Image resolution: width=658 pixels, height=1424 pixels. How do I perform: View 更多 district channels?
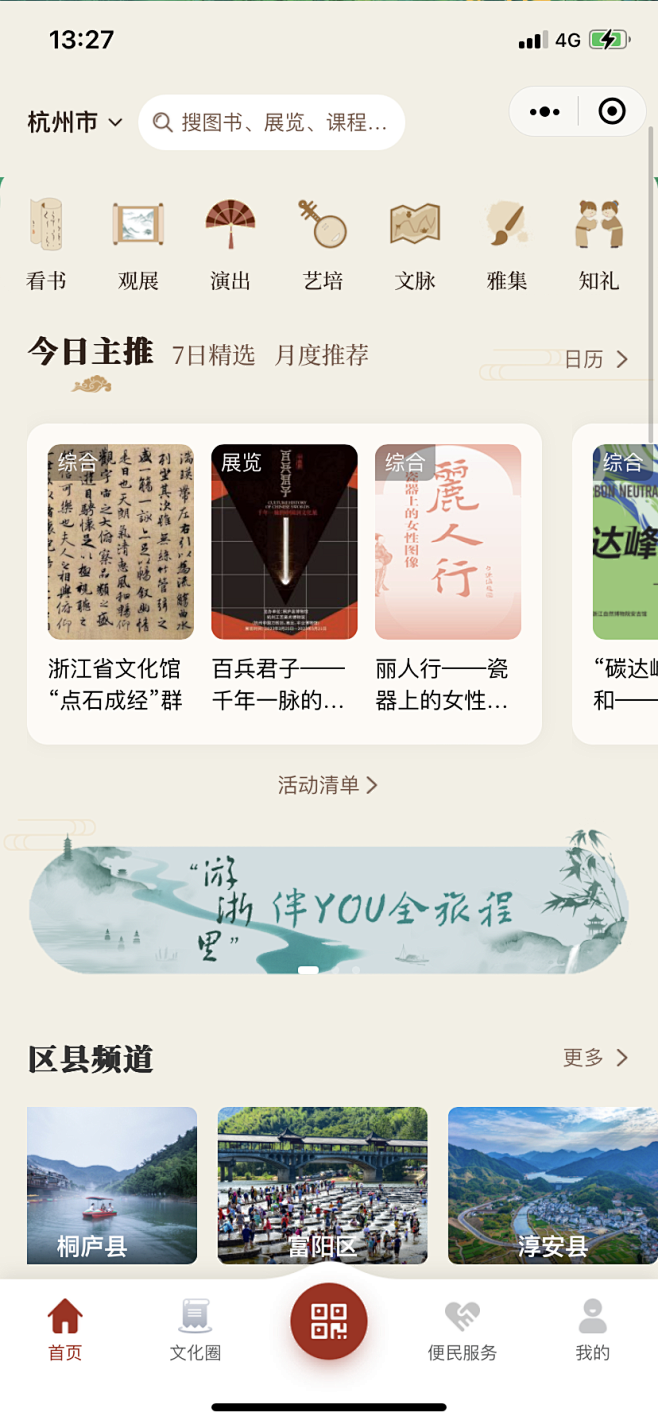tap(596, 1057)
